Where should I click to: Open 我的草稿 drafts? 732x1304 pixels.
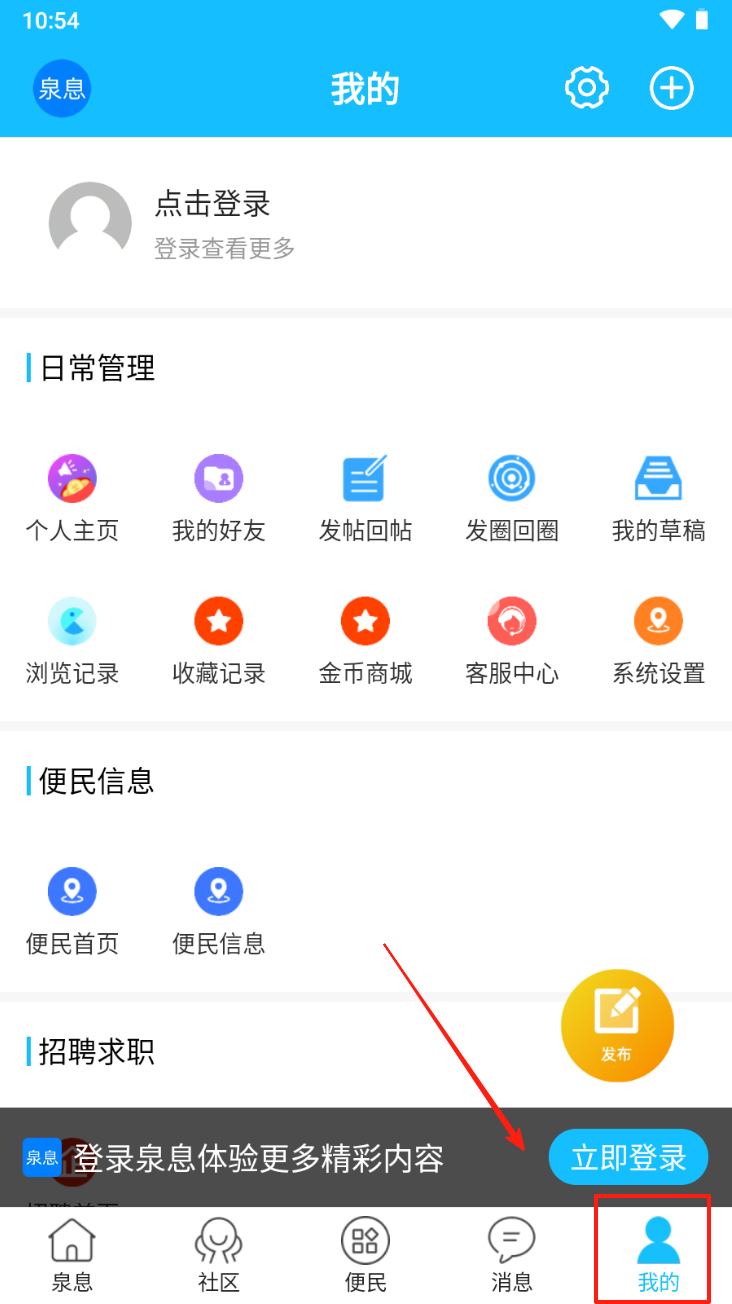pyautogui.click(x=658, y=497)
